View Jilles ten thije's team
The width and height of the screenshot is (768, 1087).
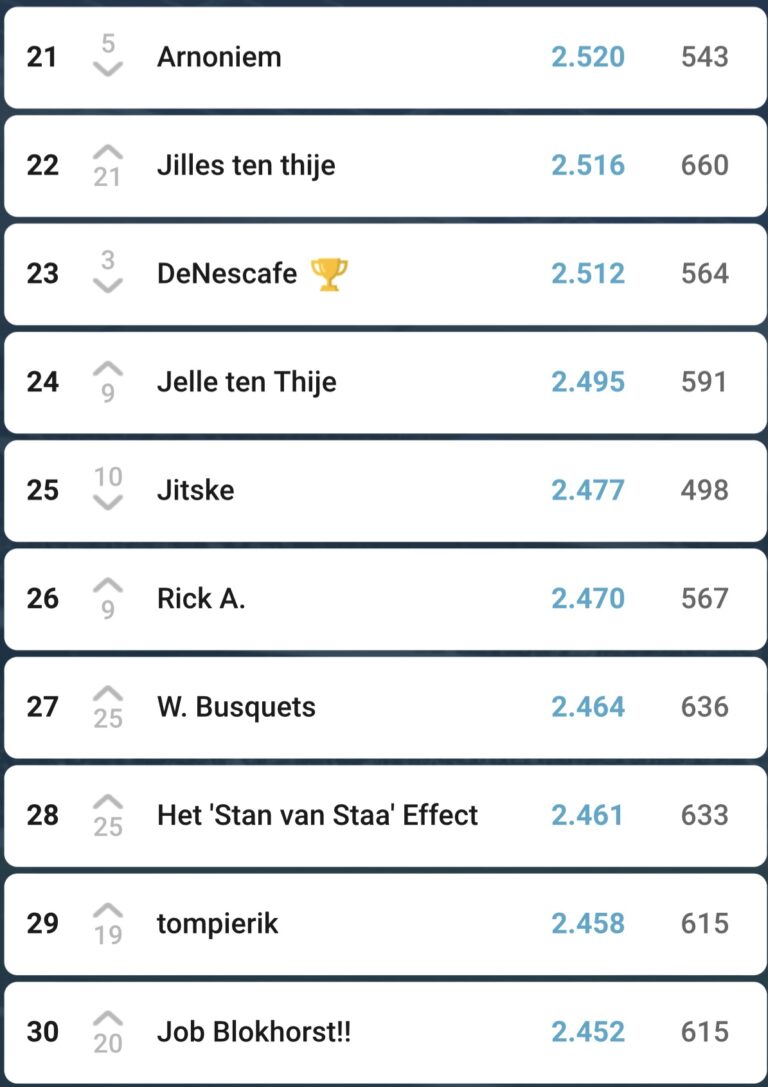click(246, 165)
